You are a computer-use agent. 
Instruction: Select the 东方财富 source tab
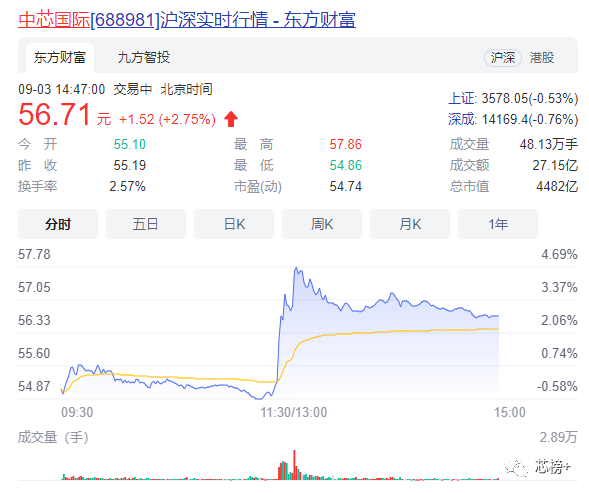pos(60,57)
